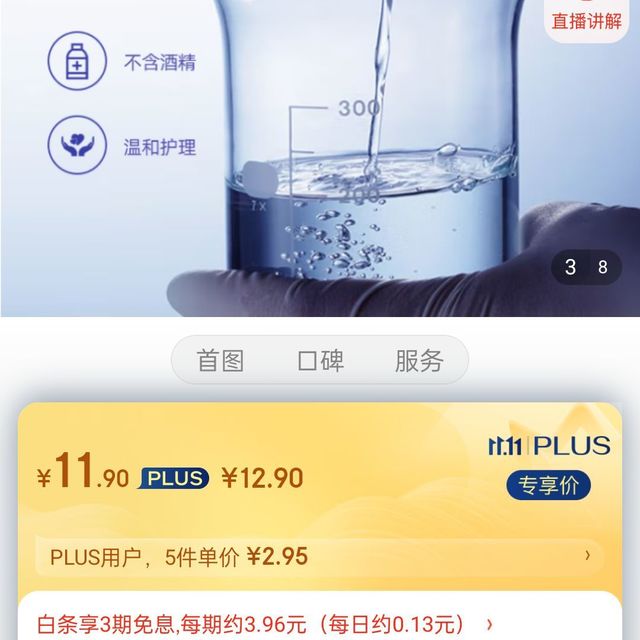Open the 直播讲解 live stream button

(589, 18)
